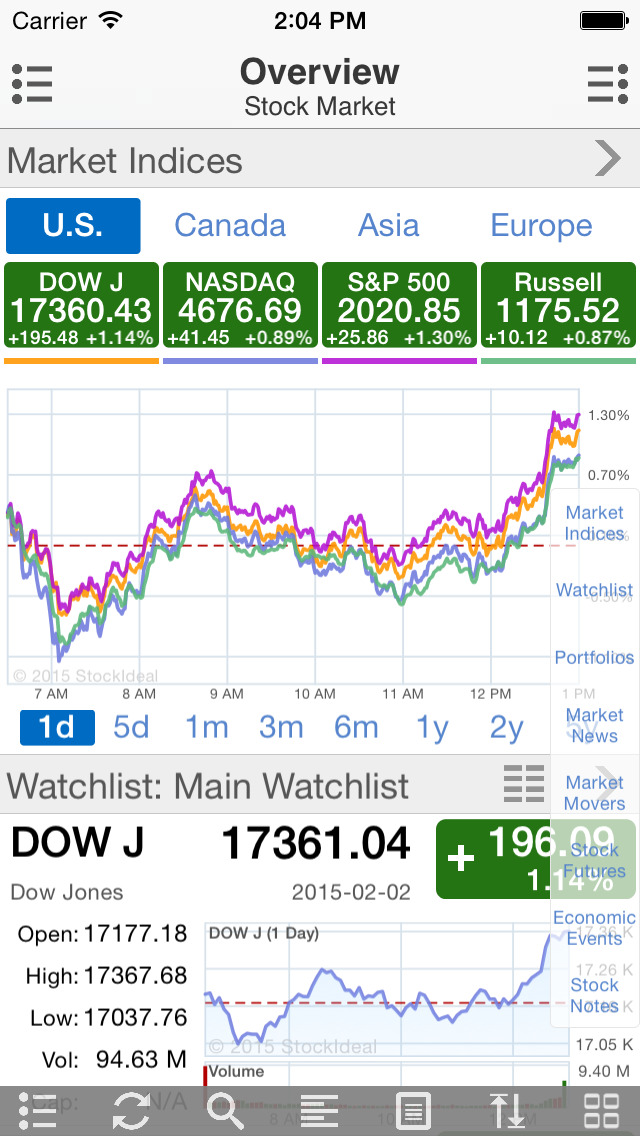
Task: Expand Market Indices with the chevron
Action: pyautogui.click(x=608, y=159)
